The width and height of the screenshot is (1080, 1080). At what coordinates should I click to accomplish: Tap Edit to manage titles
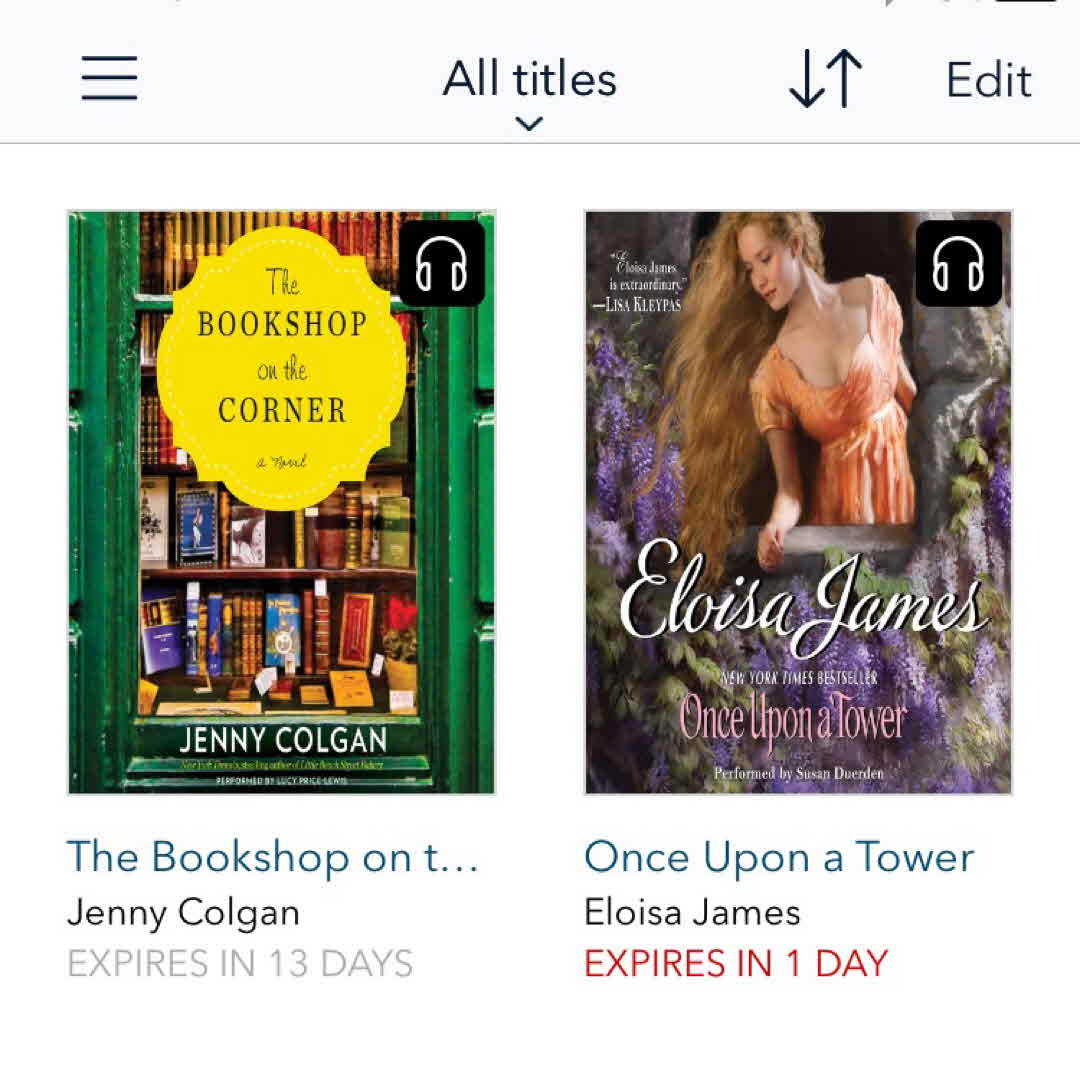pos(988,80)
